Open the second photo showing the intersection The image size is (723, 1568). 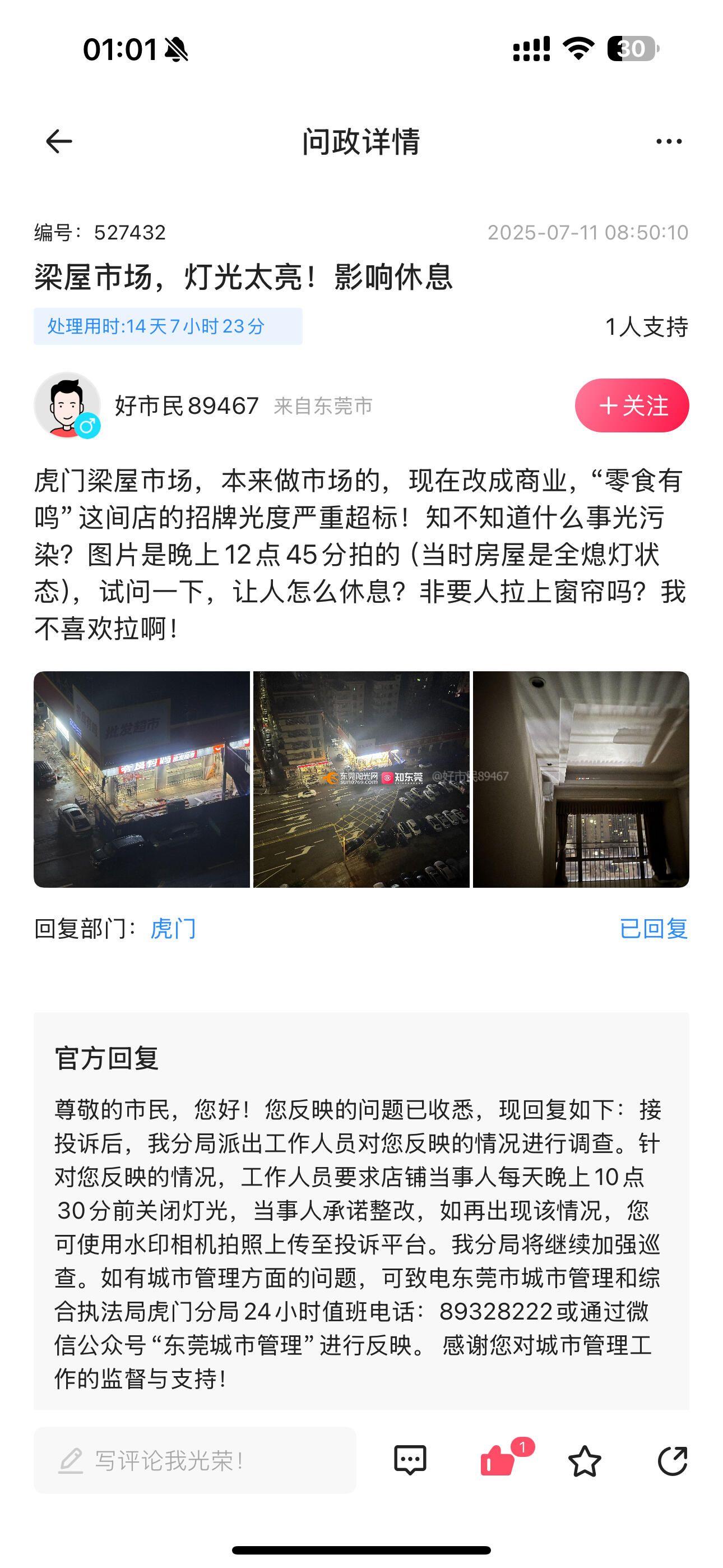361,779
